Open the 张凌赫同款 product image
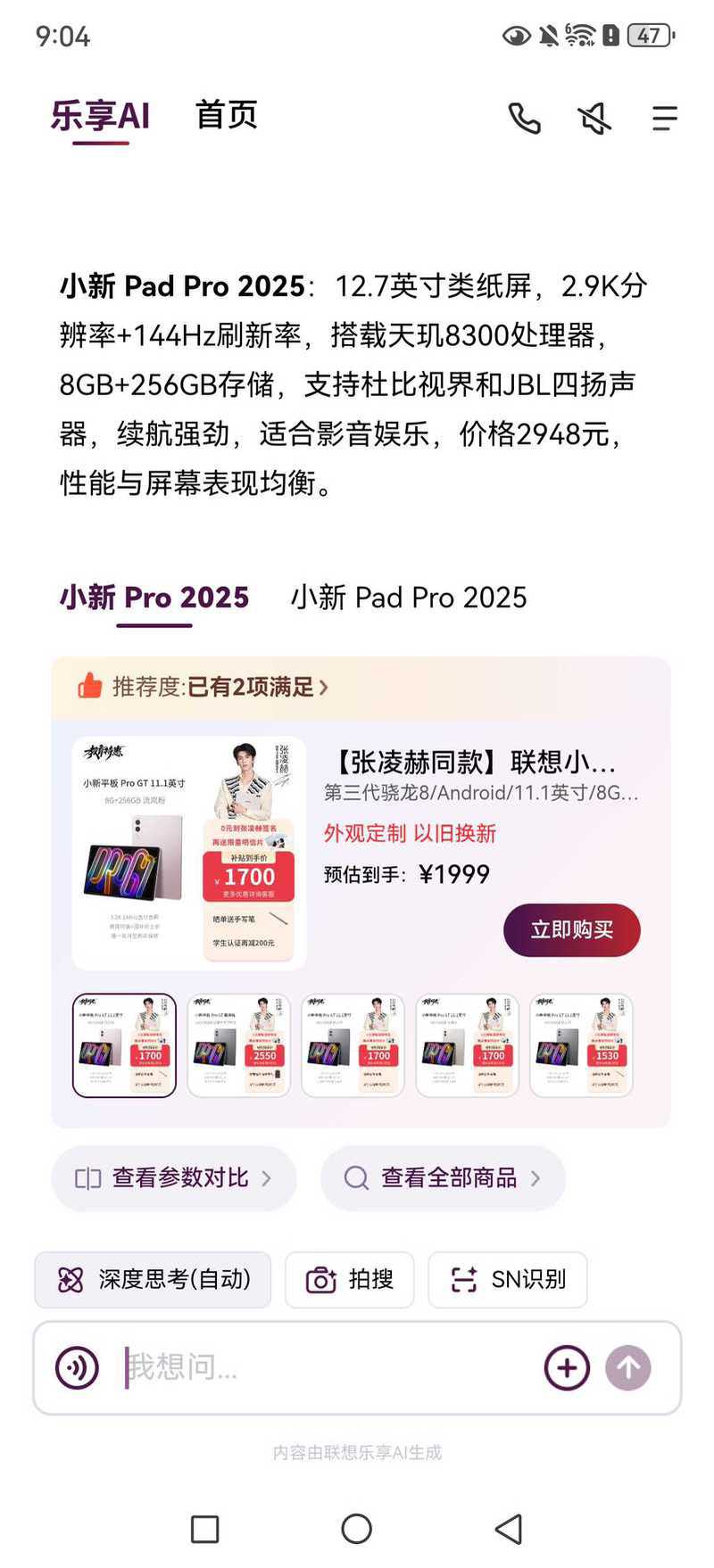The width and height of the screenshot is (714, 1568). pos(189,853)
